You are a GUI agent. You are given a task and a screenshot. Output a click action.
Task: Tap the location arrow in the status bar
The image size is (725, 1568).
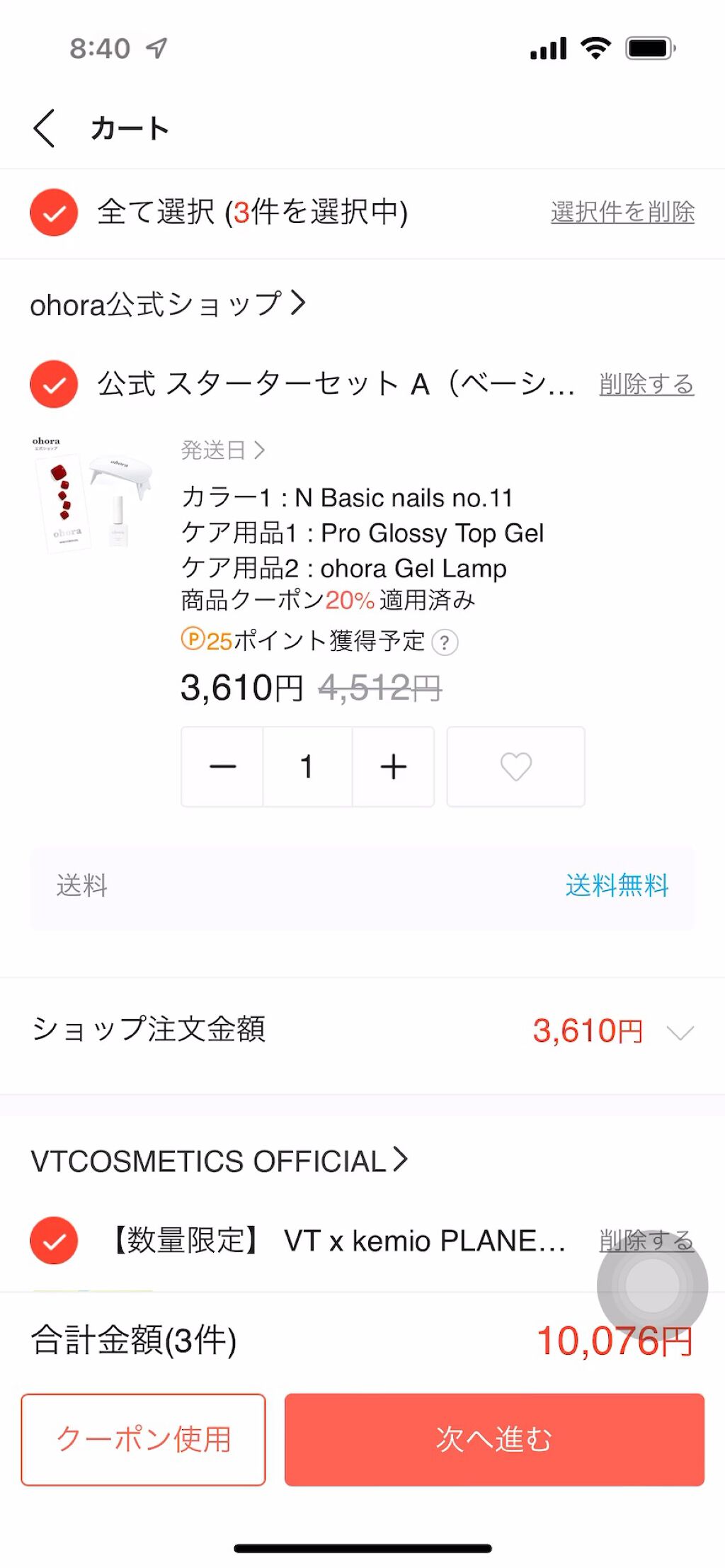[157, 48]
